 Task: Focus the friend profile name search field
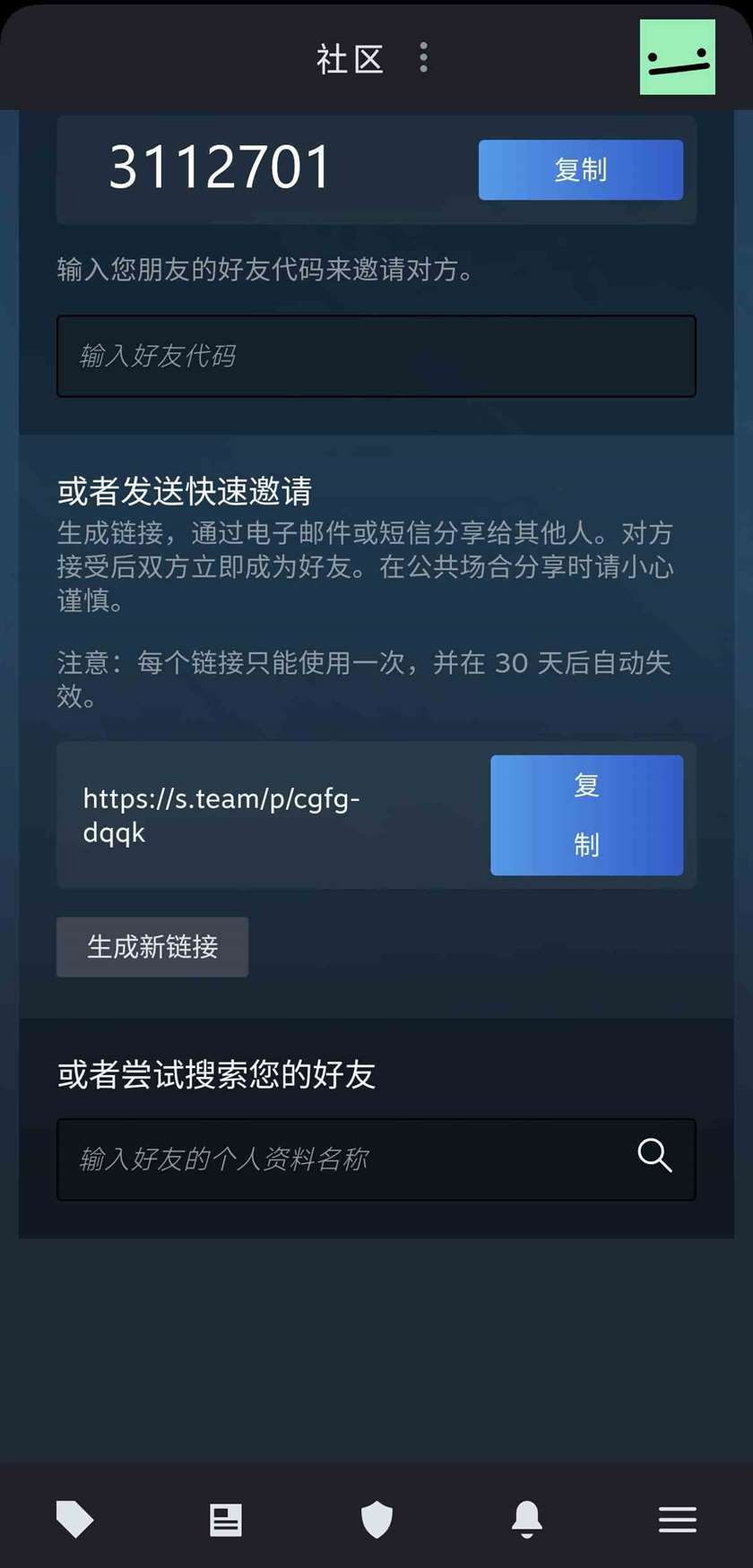pyautogui.click(x=341, y=1159)
